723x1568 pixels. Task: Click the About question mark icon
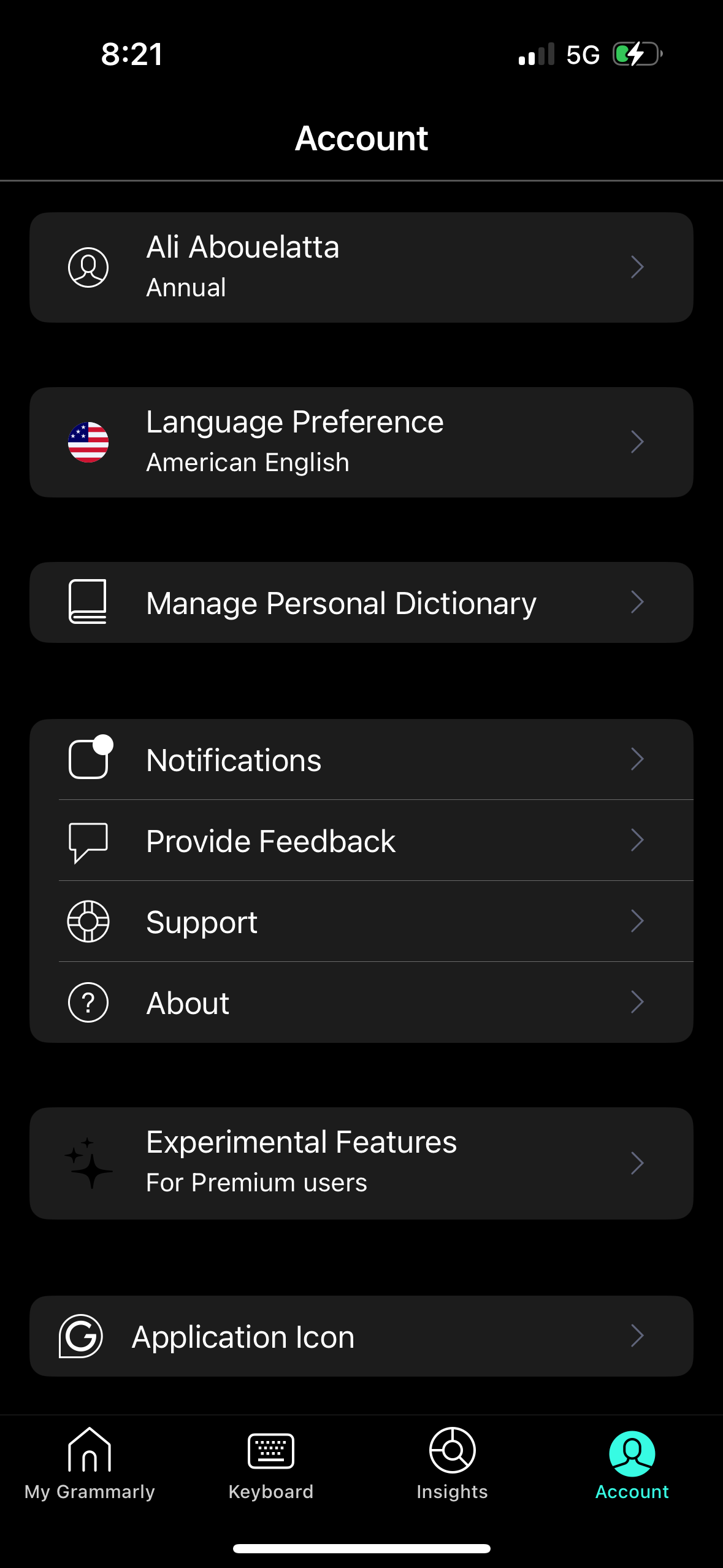(x=88, y=1002)
